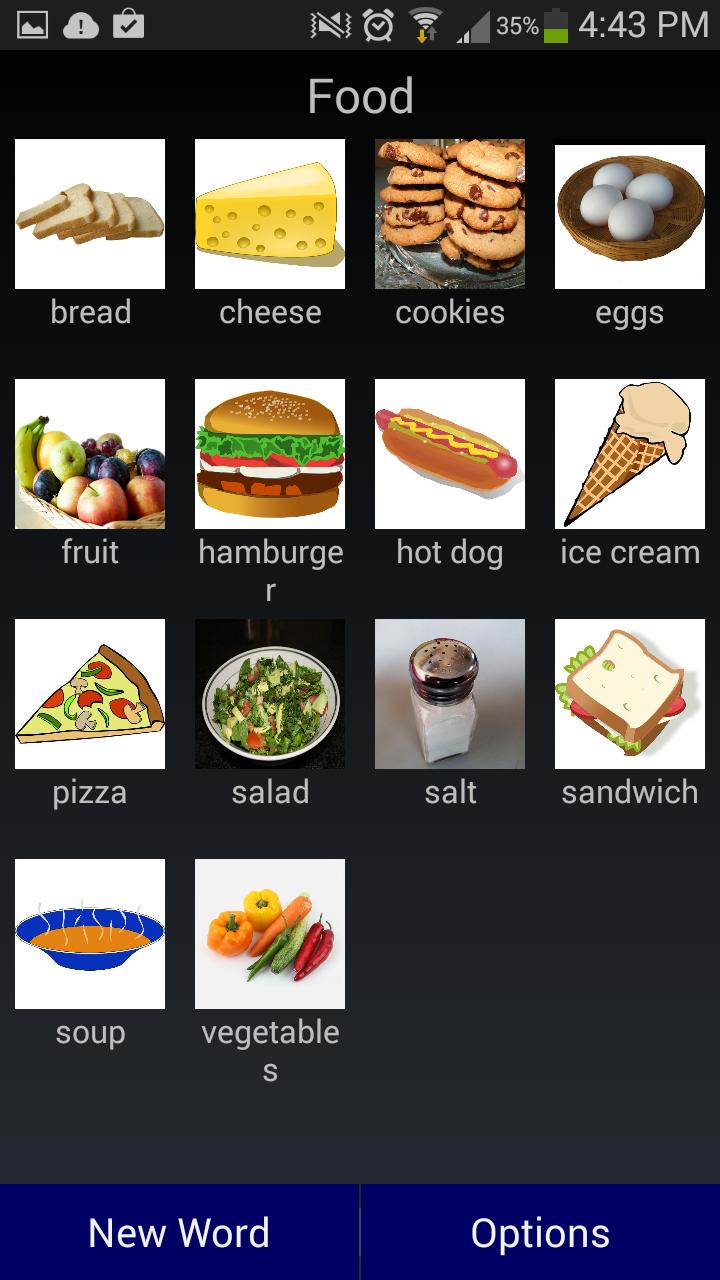Viewport: 720px width, 1280px height.
Task: Add a New Word
Action: 179,1232
